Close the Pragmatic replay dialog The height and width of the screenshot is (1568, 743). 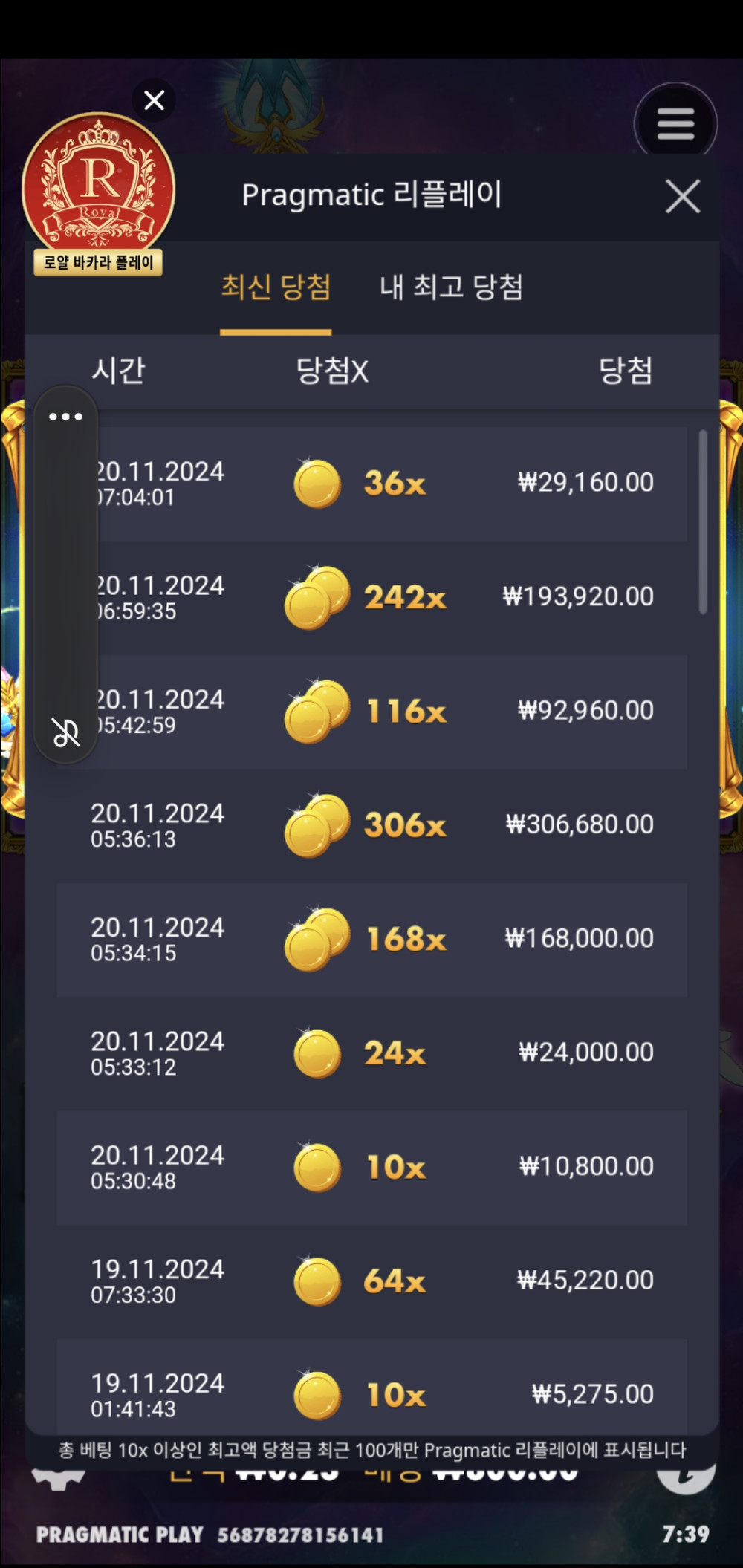pos(682,197)
